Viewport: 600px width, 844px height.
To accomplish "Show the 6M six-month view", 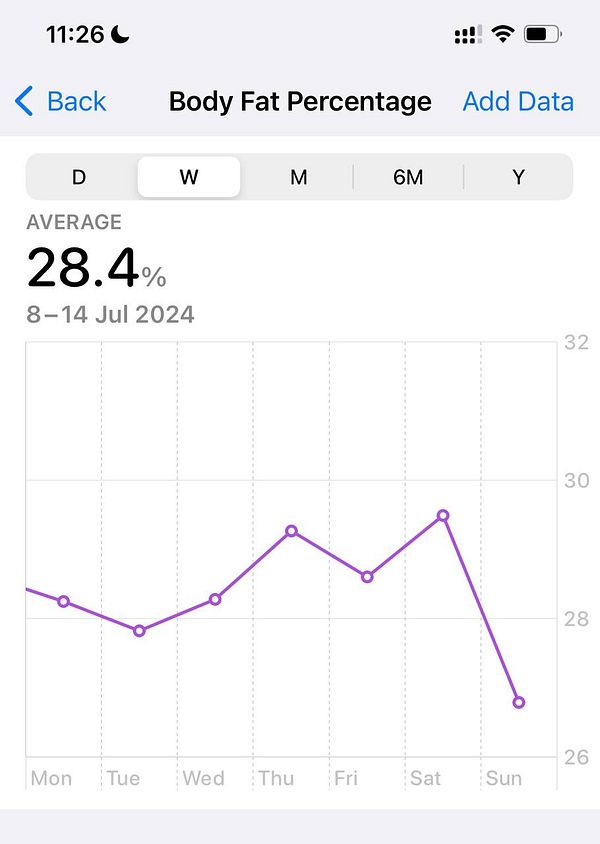I will [x=408, y=177].
